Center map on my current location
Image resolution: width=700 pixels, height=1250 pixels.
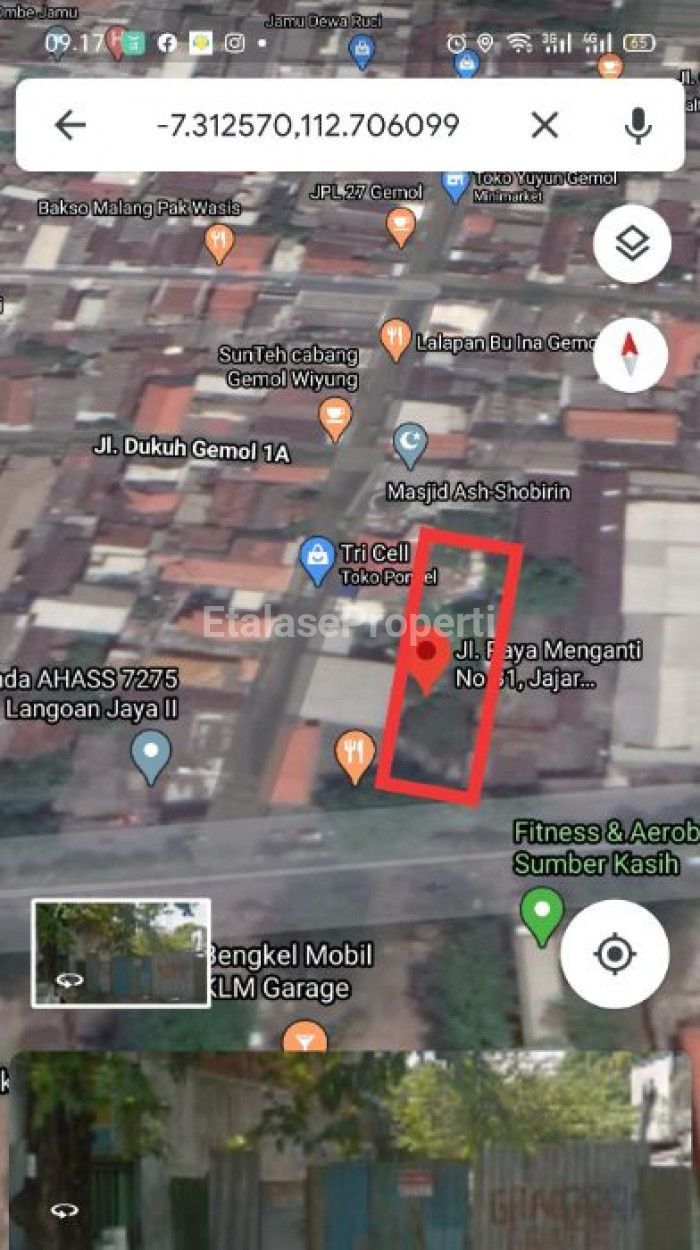(614, 953)
